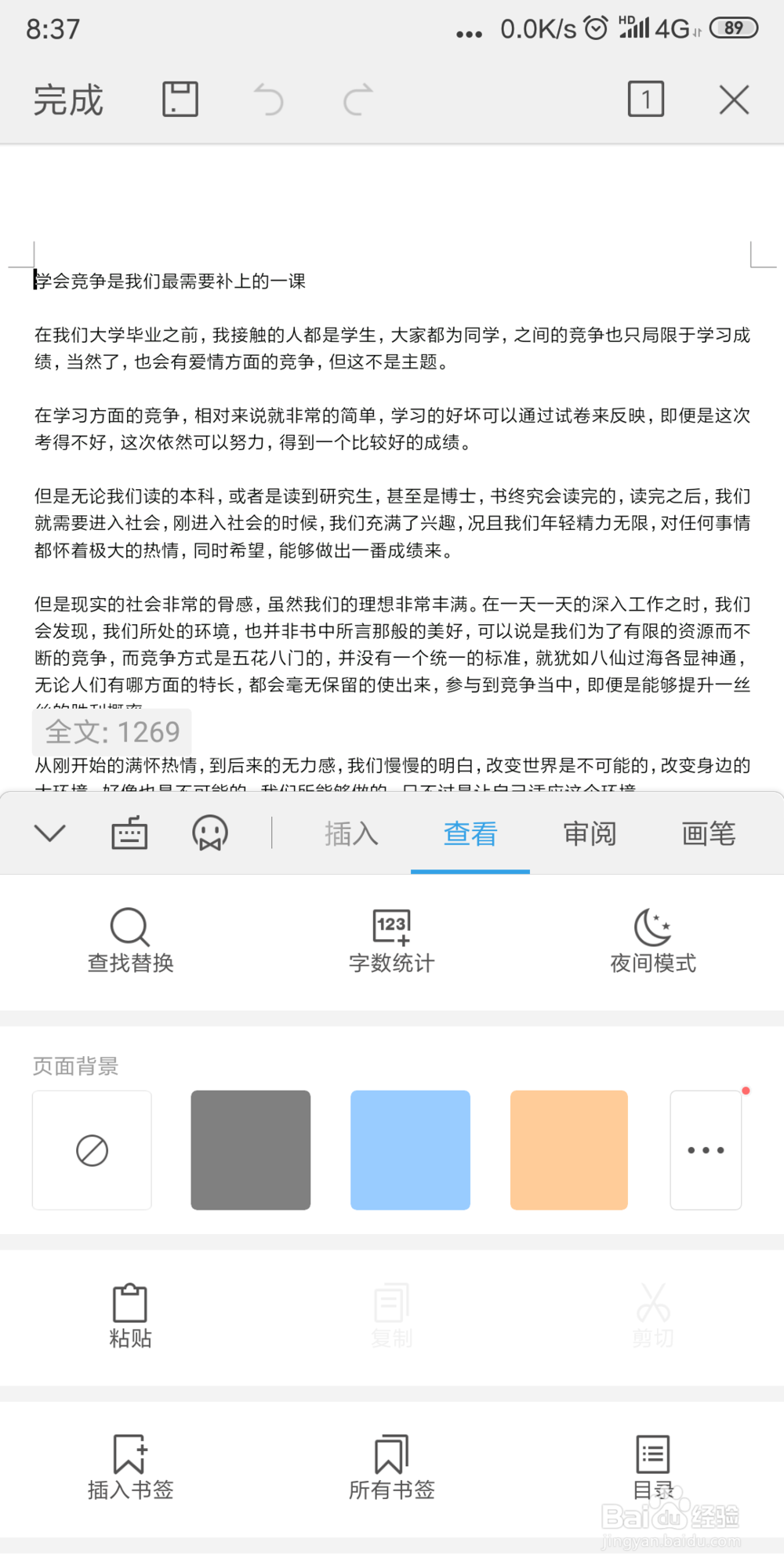Expand more page background colors via ellipsis

705,1149
